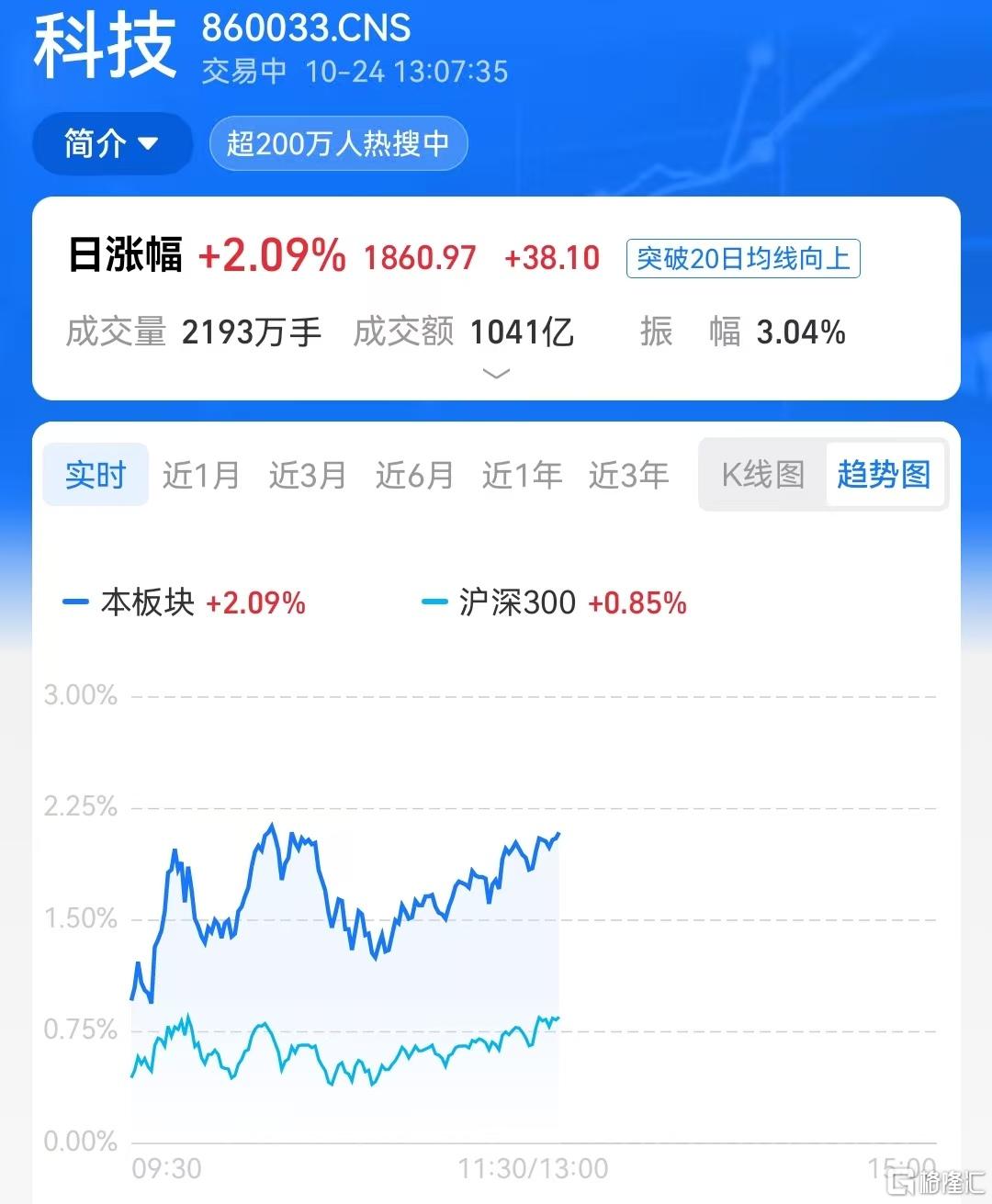Image resolution: width=992 pixels, height=1204 pixels.
Task: Select the 趋势图 view
Action: (x=884, y=475)
